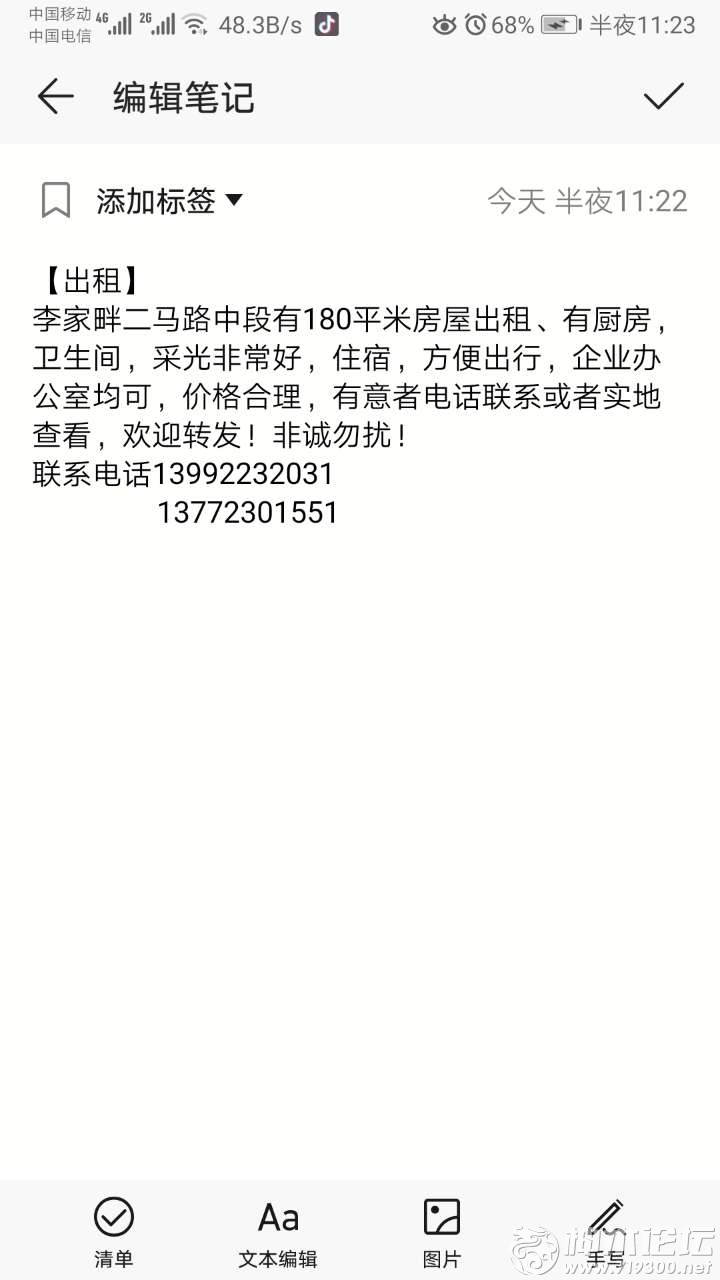
Task: Open the 清单 checklist tool
Action: 114,1232
